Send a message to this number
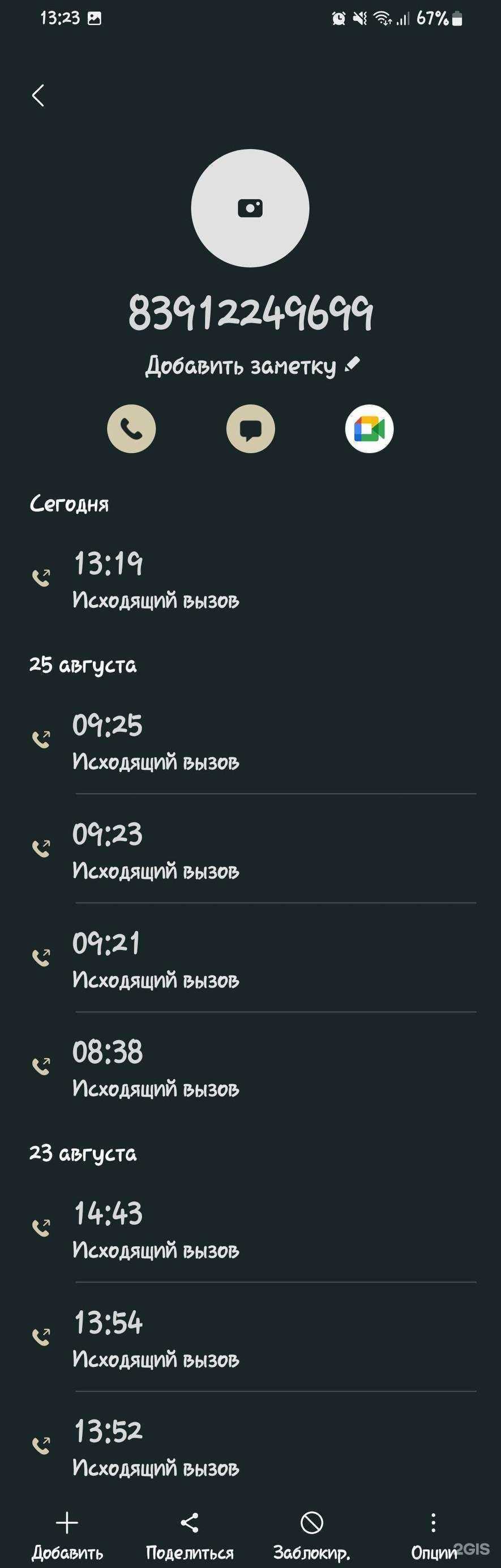The width and height of the screenshot is (501, 1568). click(250, 428)
